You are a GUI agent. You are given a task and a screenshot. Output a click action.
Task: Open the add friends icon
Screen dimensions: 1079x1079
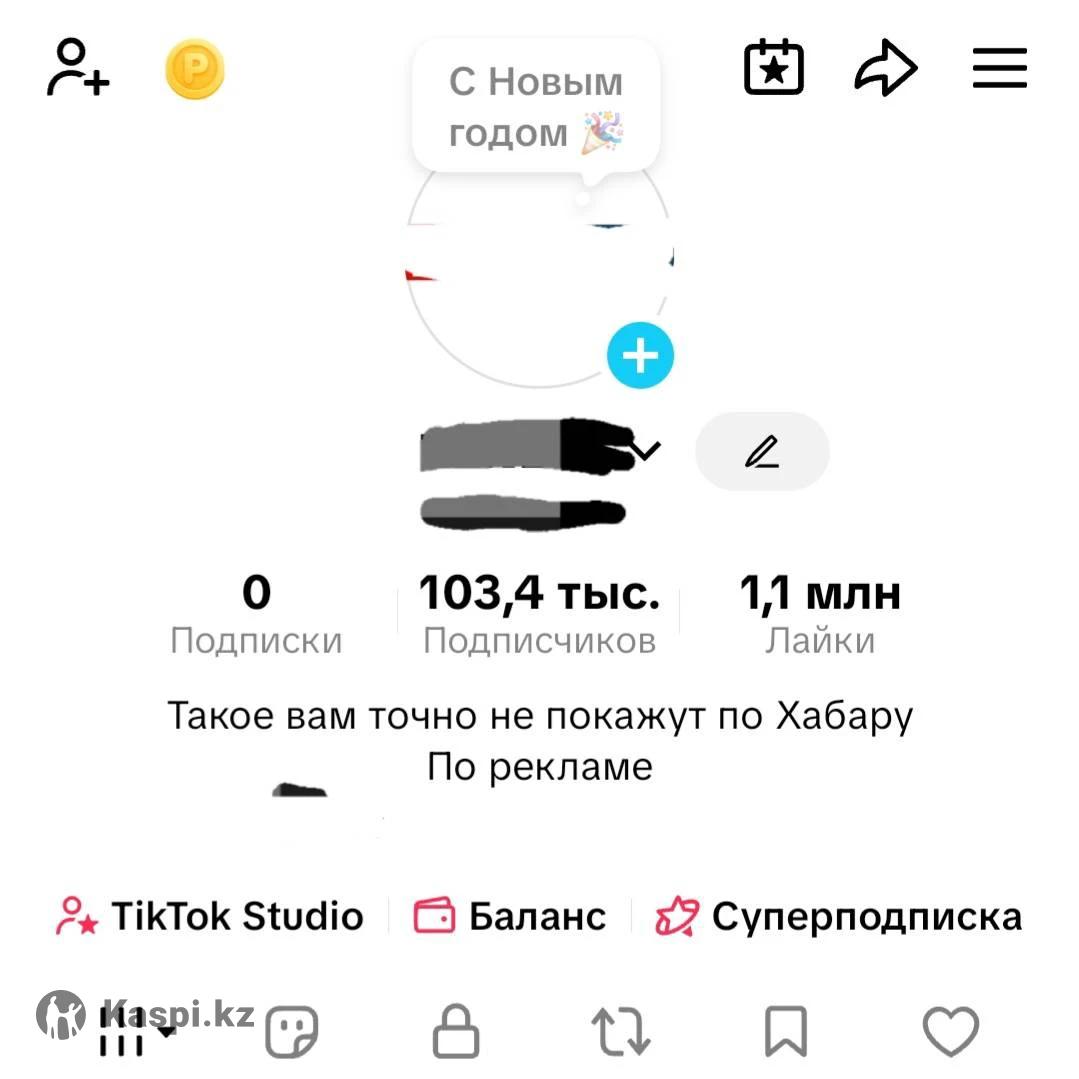point(78,68)
